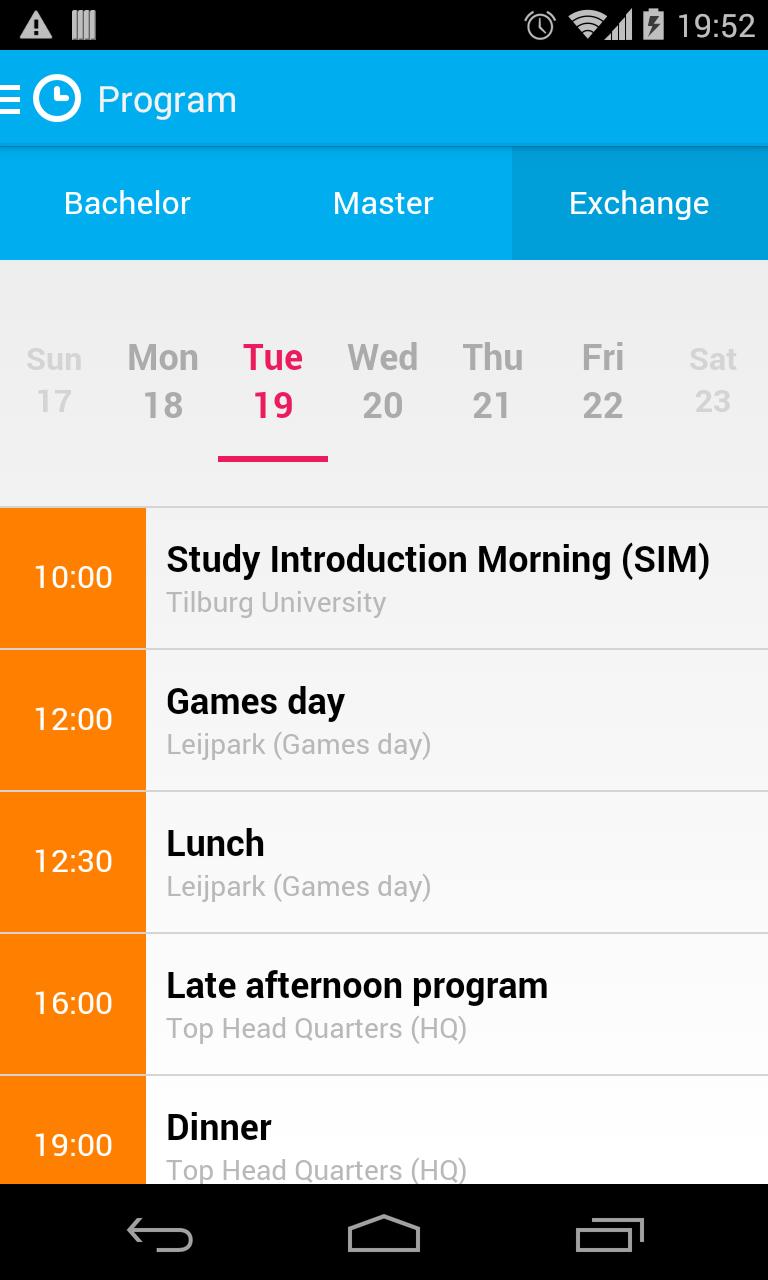Open the navigation drawer menu
768x1280 pixels.
tap(14, 100)
